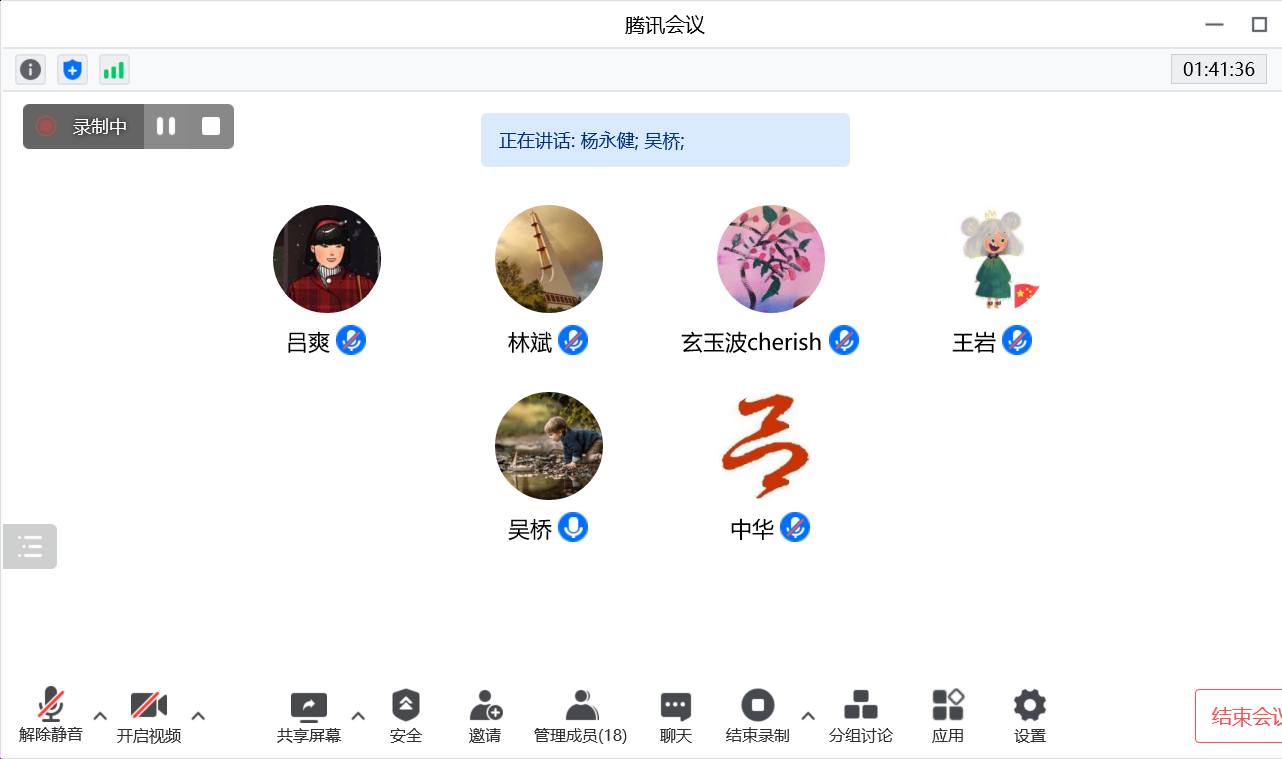Tap 结束录制 to end recording
The height and width of the screenshot is (759, 1282).
(757, 715)
